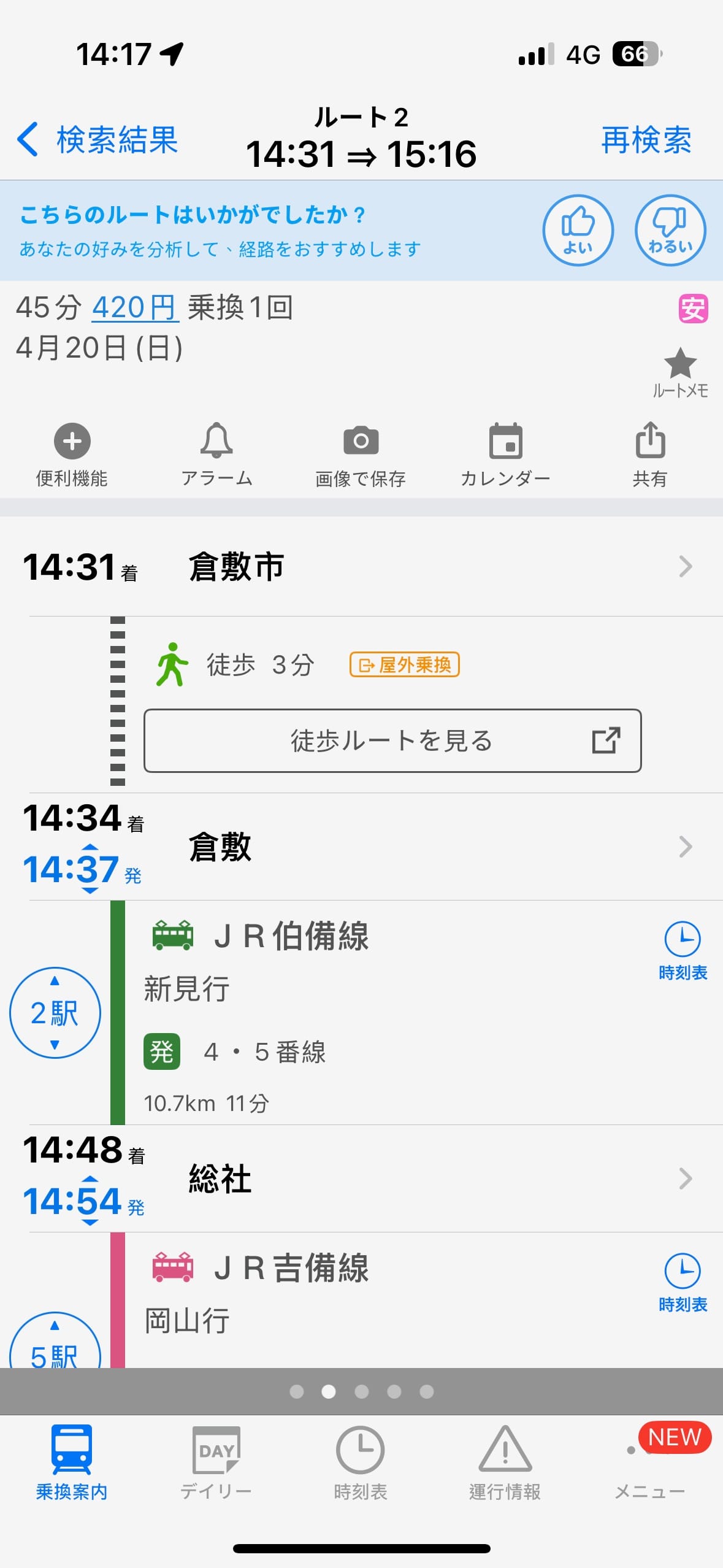This screenshot has height=1568, width=723.
Task: Open the 420円 fare details link
Action: [135, 307]
